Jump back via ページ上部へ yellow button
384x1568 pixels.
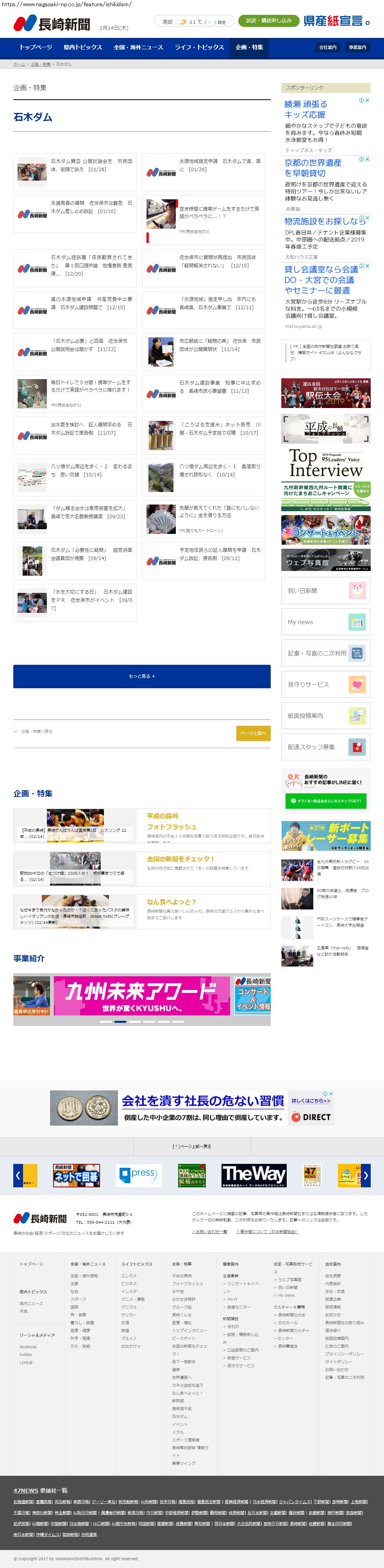pos(253,733)
